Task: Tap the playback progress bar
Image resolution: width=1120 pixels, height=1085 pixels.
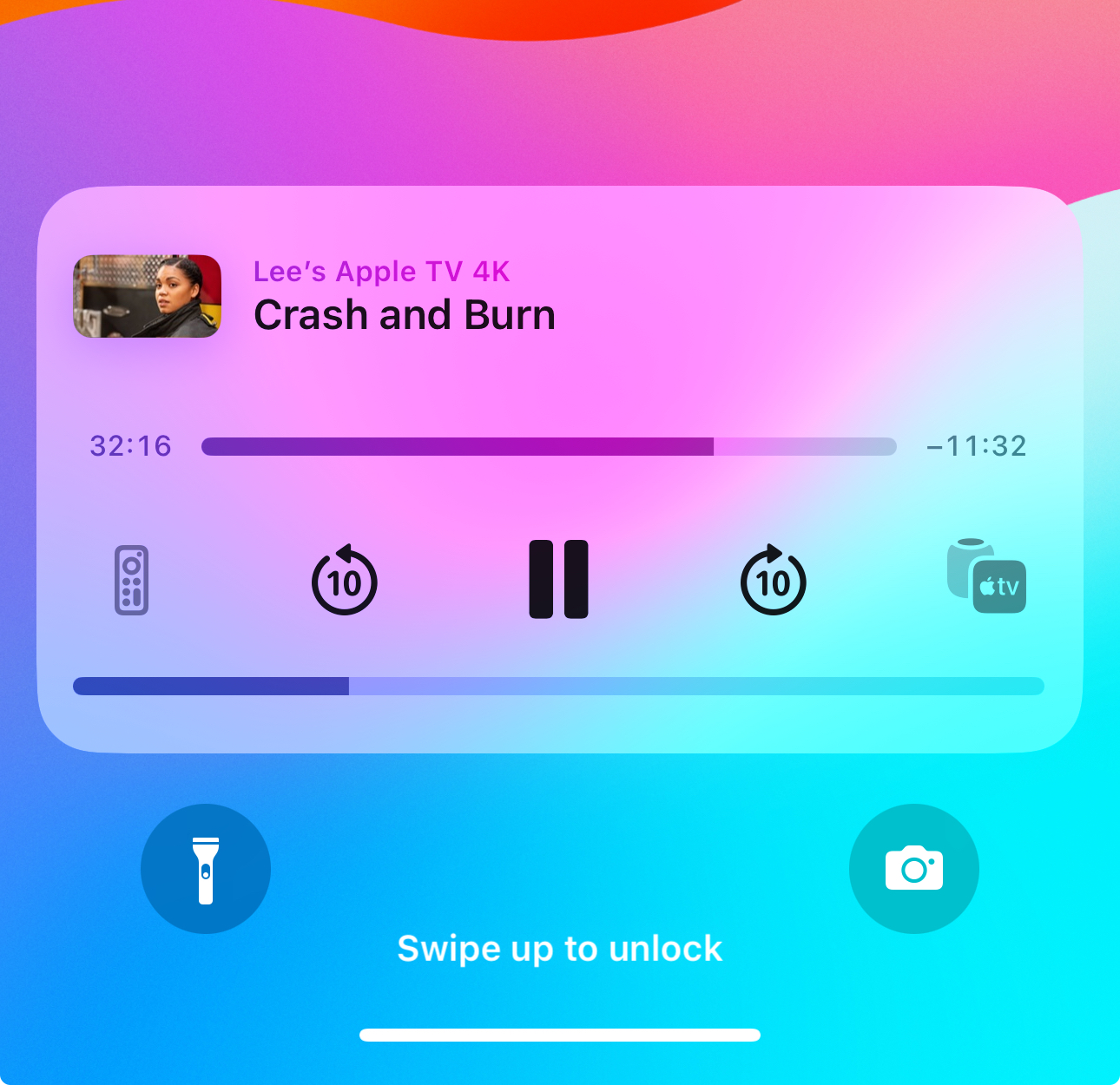Action: click(x=549, y=446)
